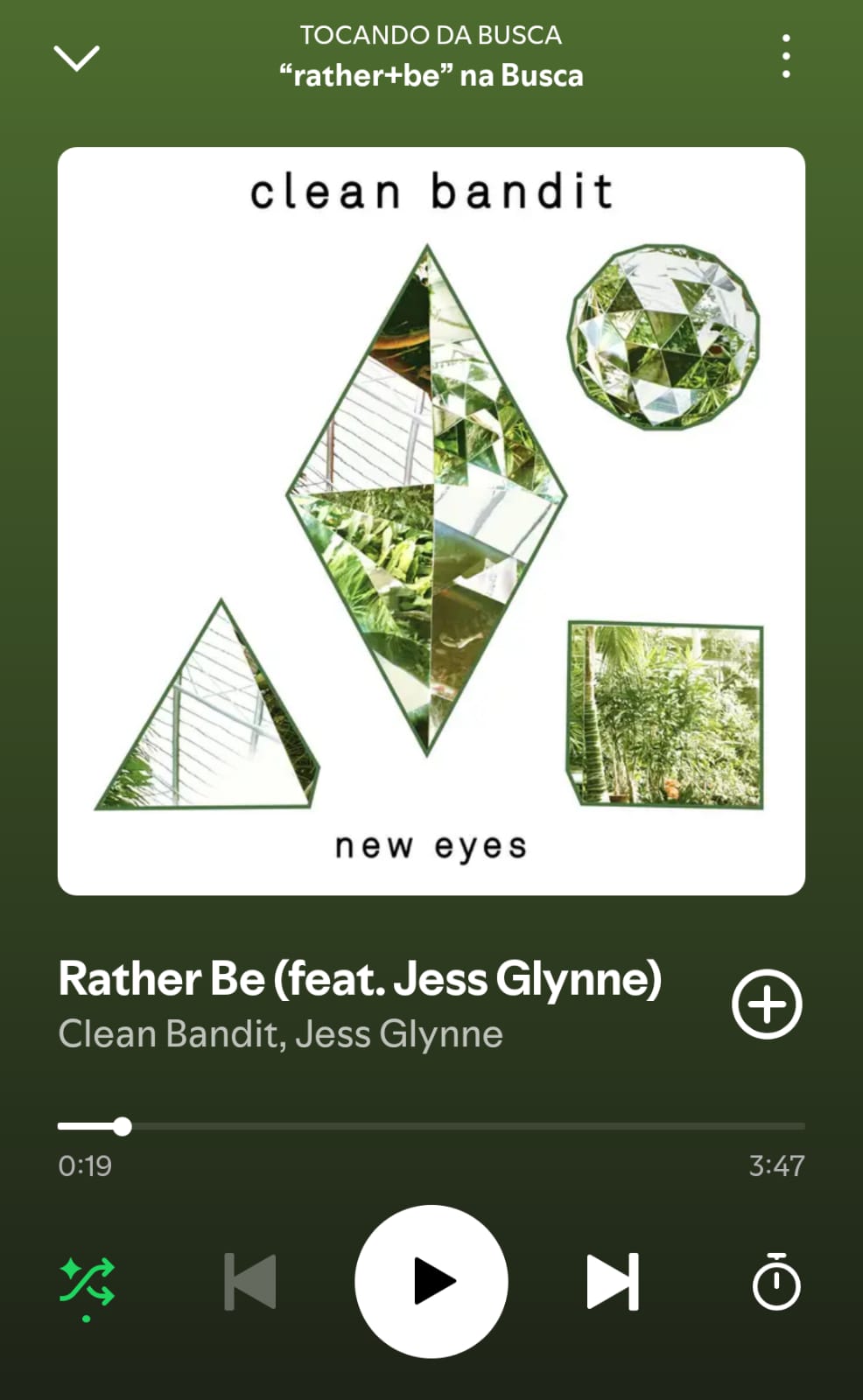
Task: Open more options via the vertical ellipsis
Action: coord(785,55)
